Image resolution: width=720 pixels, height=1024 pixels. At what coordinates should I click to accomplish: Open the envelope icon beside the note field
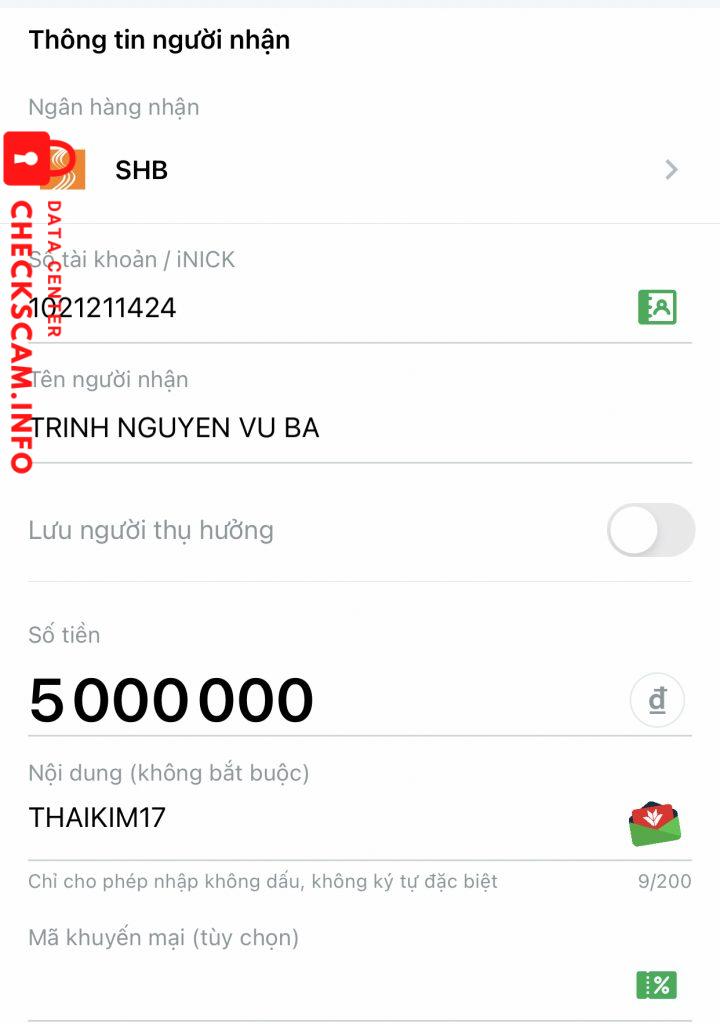point(655,823)
